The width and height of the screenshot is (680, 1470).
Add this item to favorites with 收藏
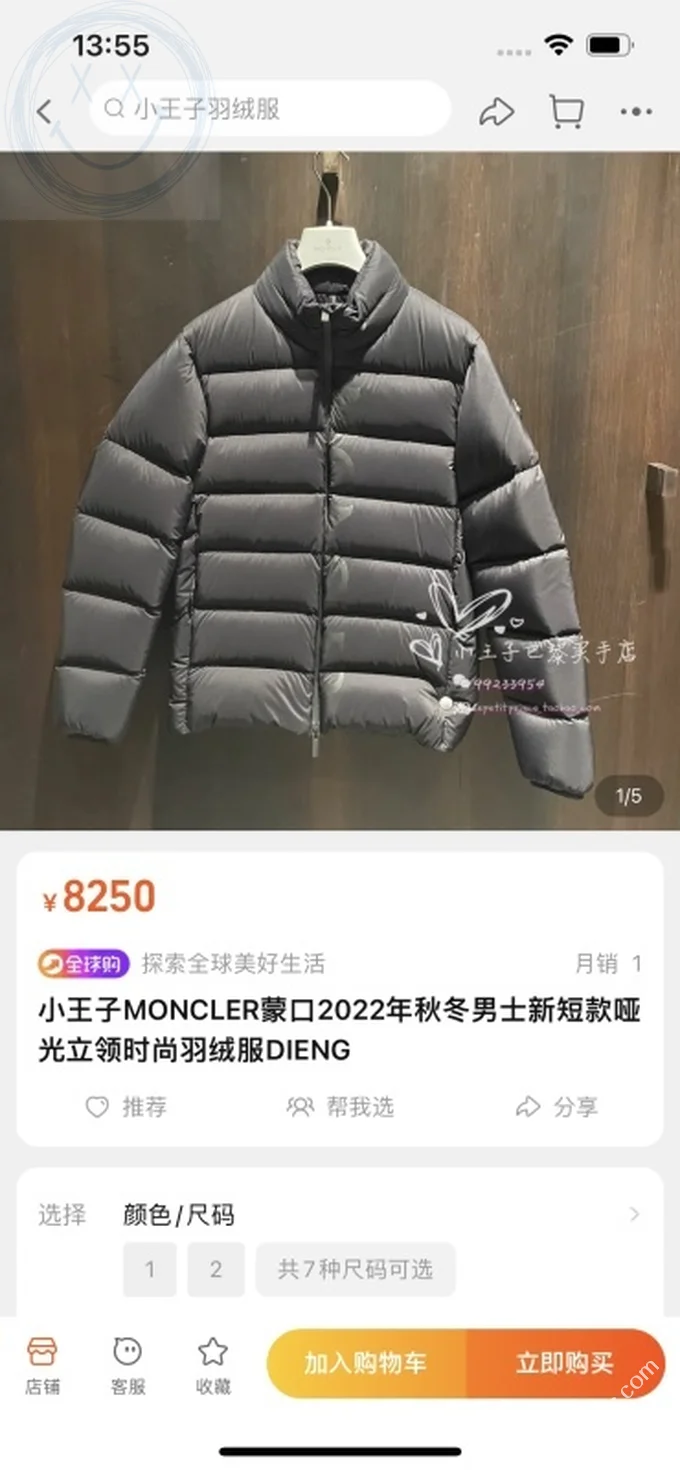point(213,1366)
